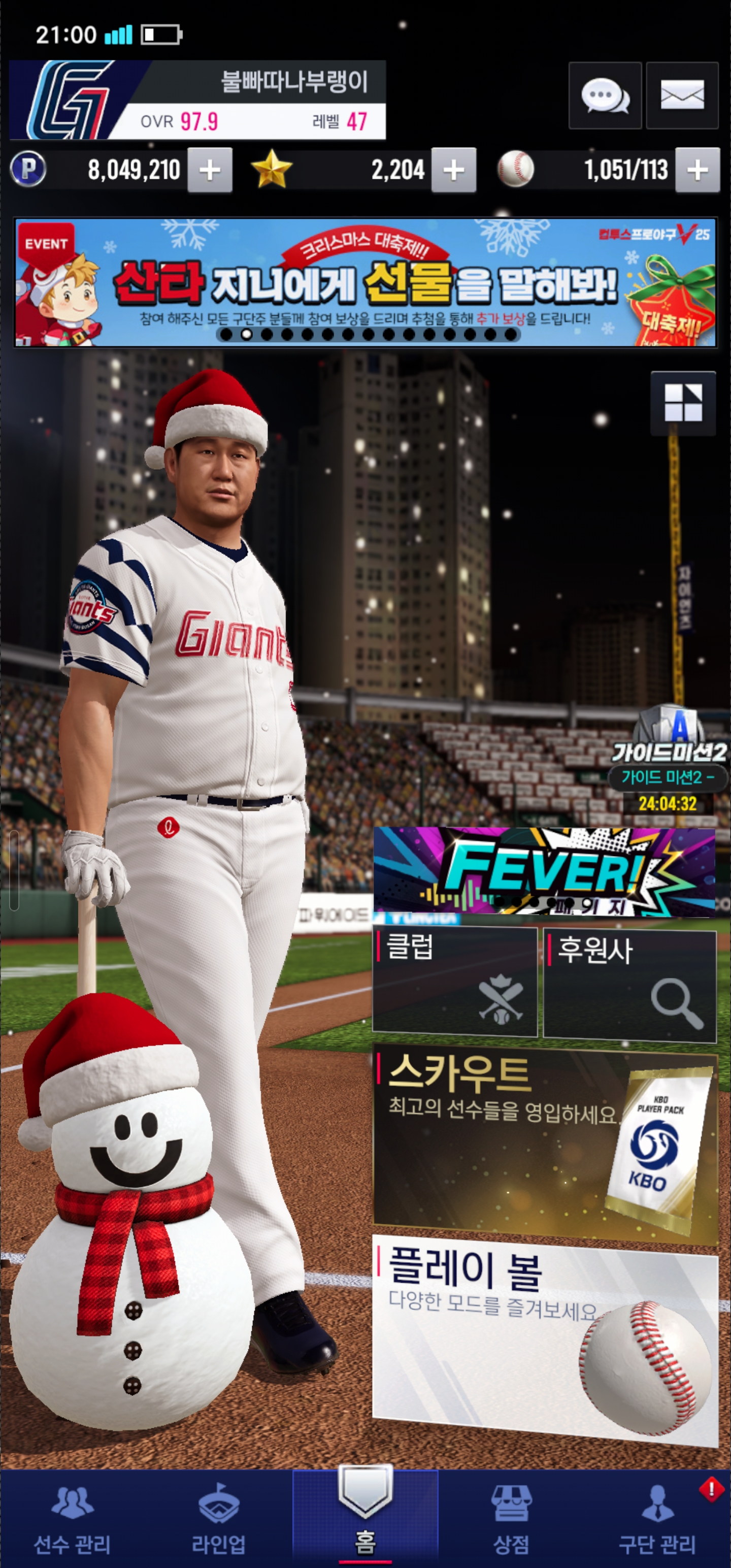
Task: Switch to the 선수 관리 tab
Action: coord(73,1519)
